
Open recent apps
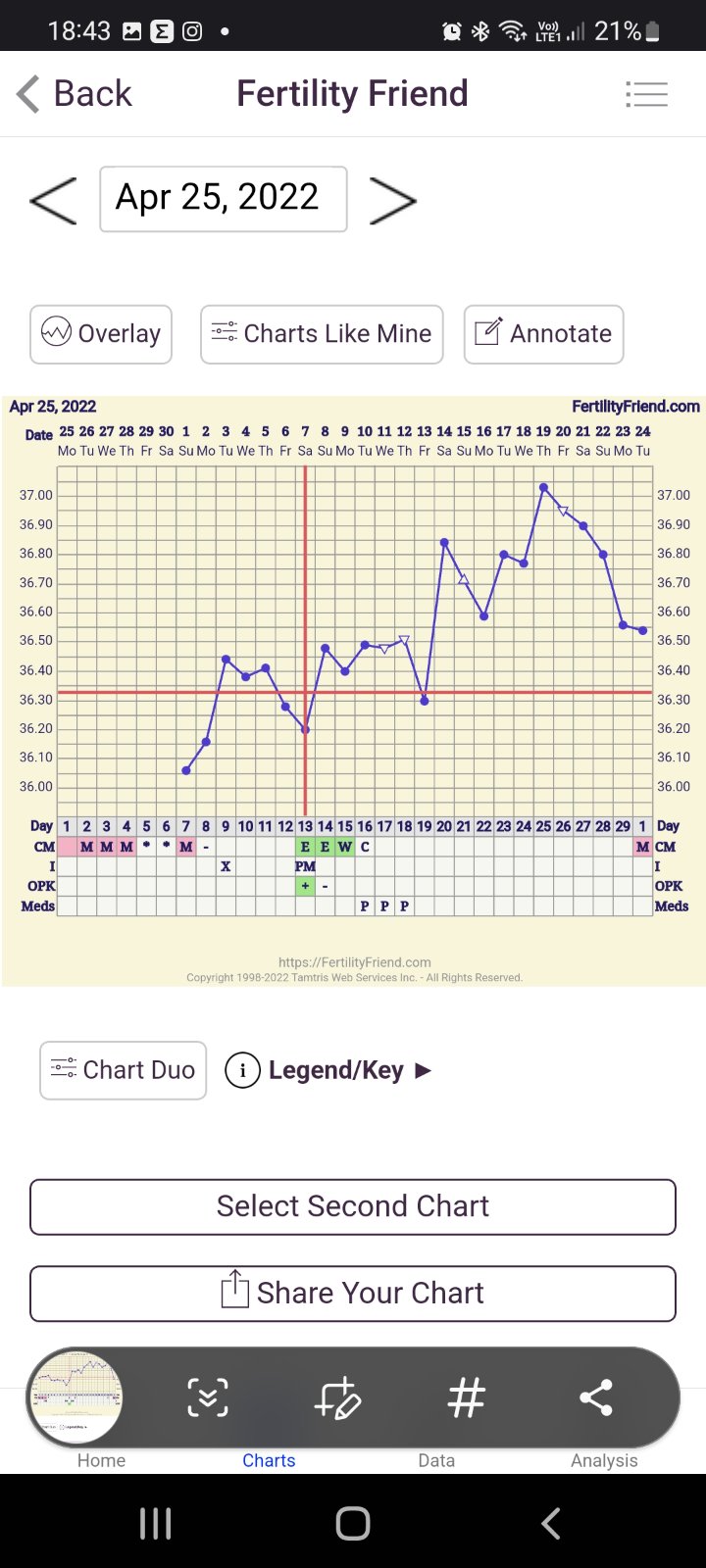[x=156, y=1523]
